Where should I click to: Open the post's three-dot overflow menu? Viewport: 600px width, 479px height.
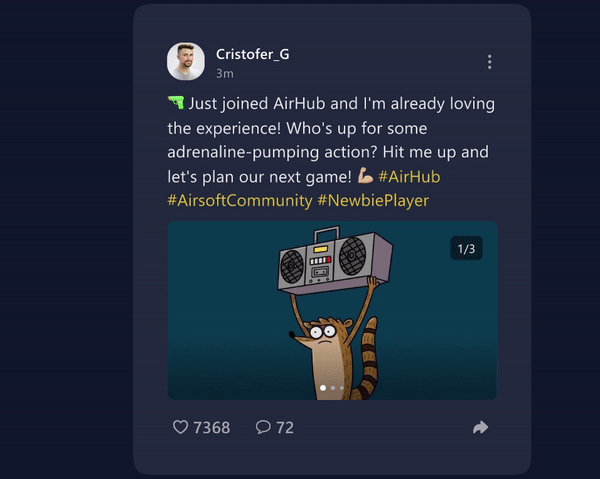coord(489,62)
